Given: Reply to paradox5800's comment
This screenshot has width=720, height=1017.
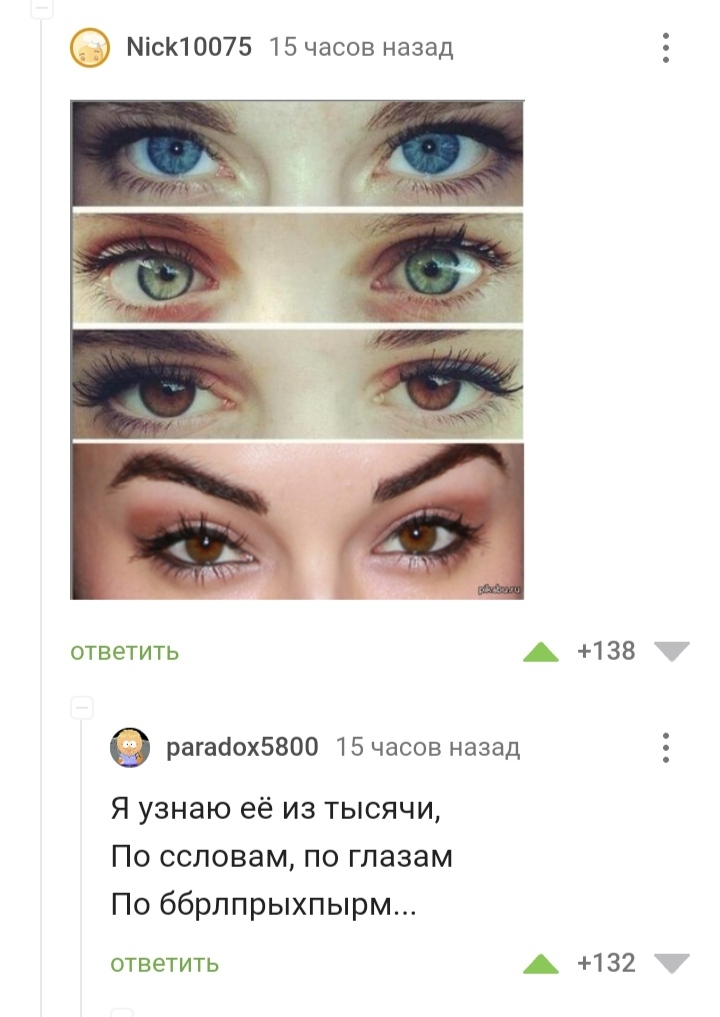Looking at the screenshot, I should pyautogui.click(x=164, y=964).
